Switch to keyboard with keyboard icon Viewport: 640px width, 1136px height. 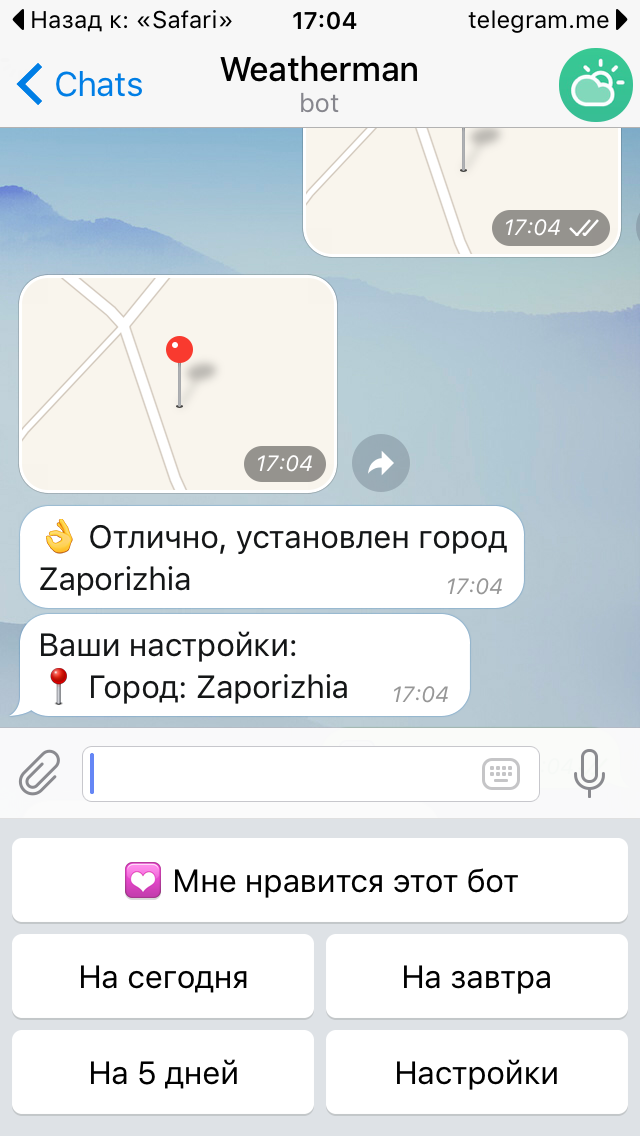(500, 773)
